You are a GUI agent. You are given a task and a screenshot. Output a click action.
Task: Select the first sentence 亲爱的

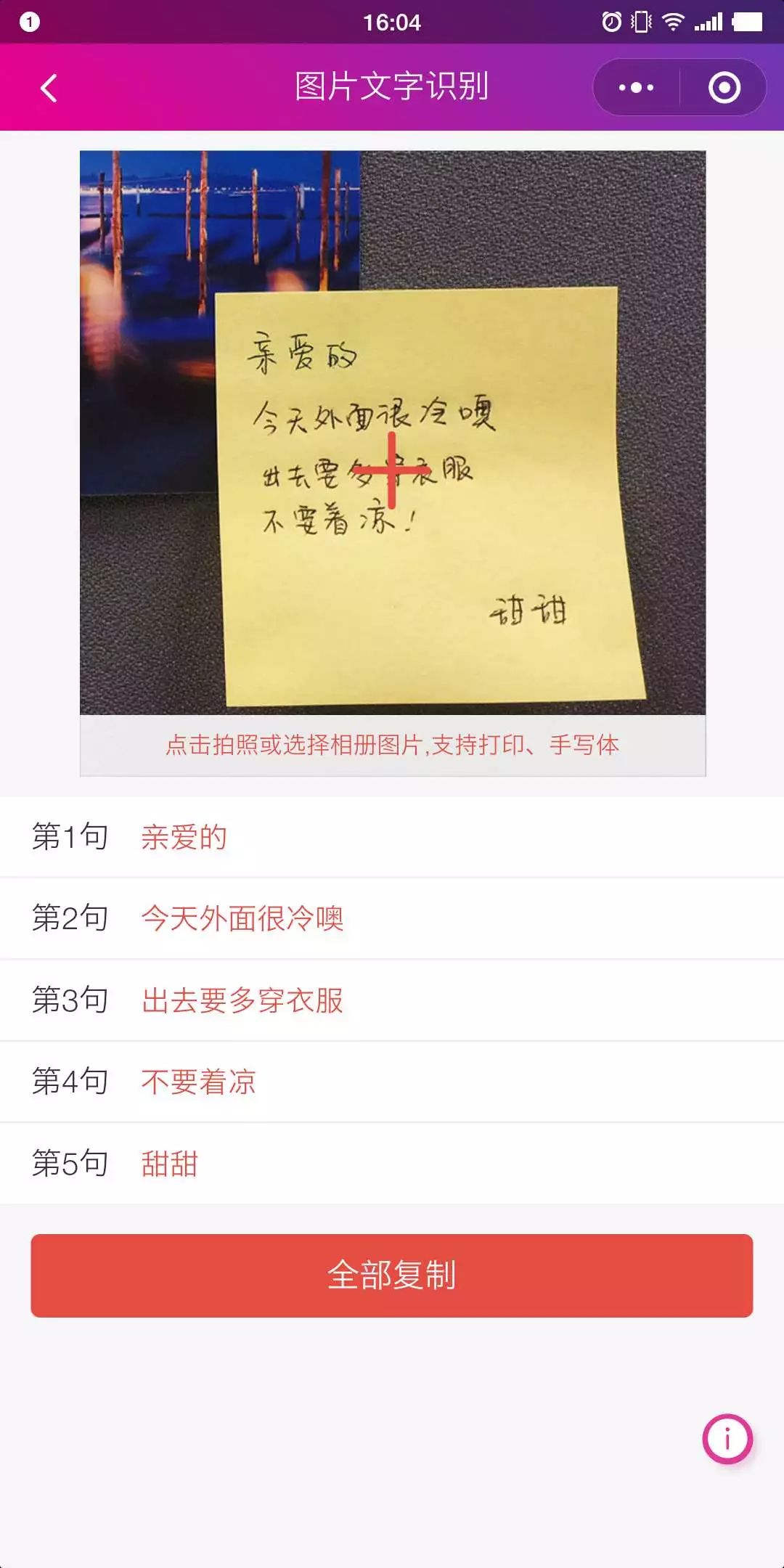tap(184, 837)
